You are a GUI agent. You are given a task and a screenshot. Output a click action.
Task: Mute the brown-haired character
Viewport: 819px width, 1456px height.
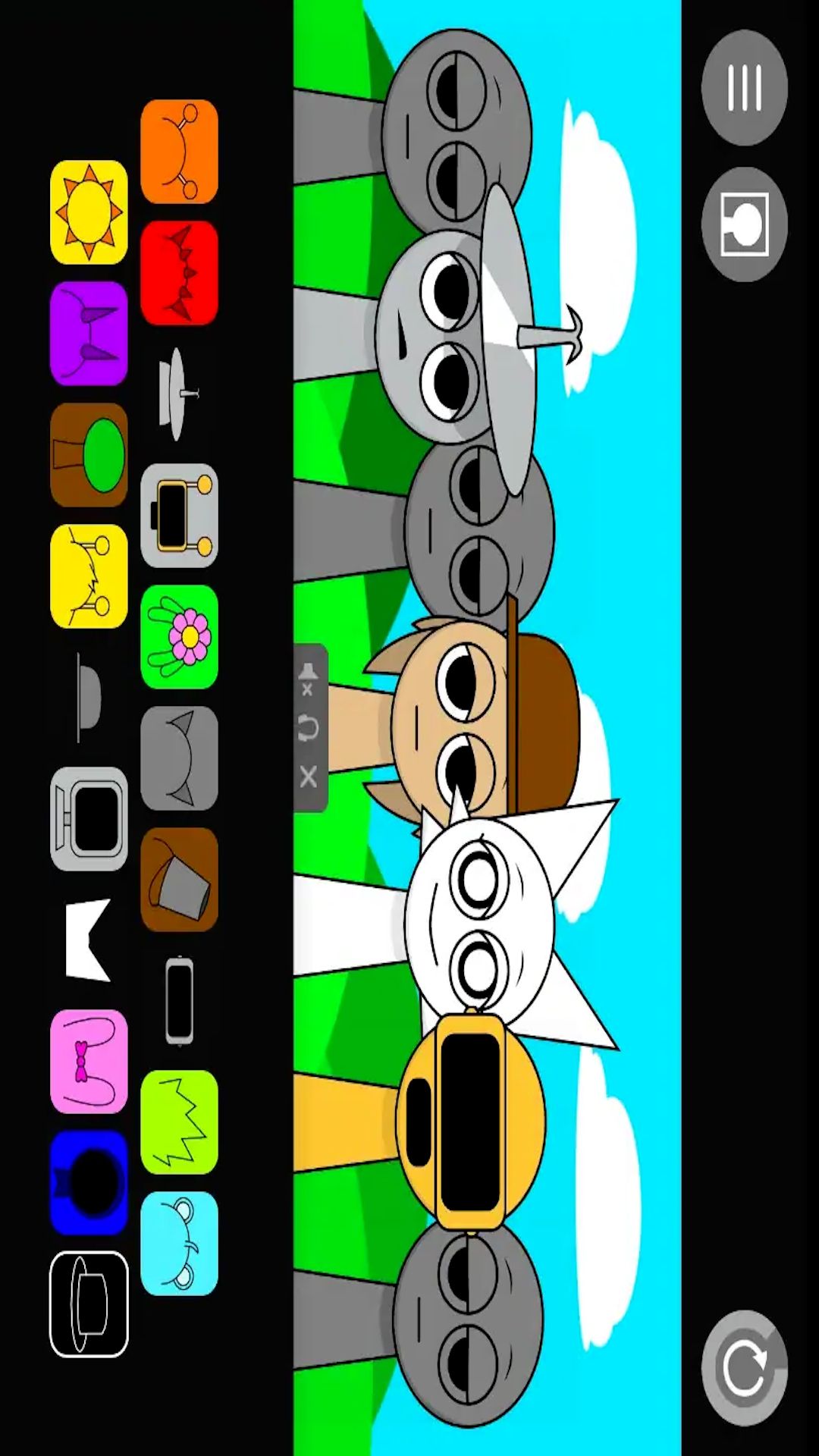coord(309,679)
